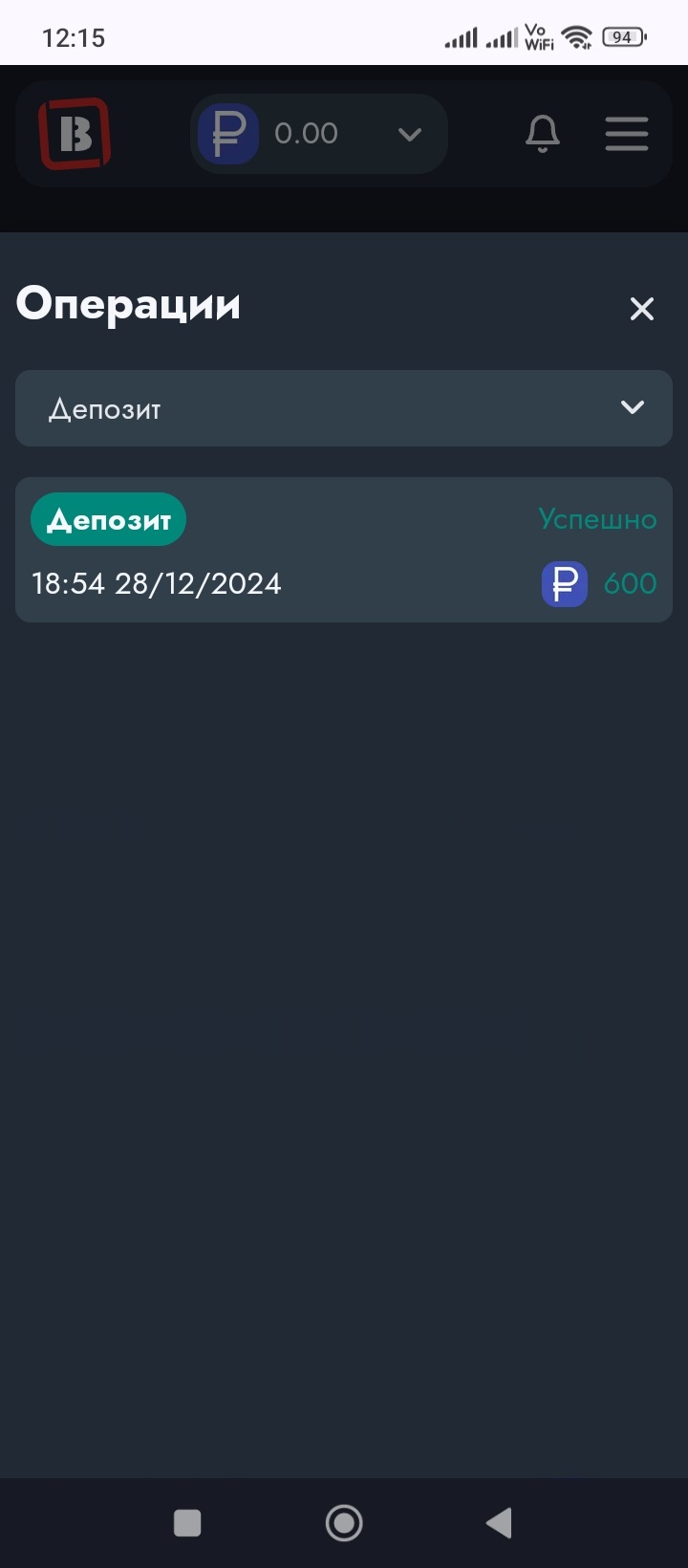Open the 600 ruble deposit entry
This screenshot has height=1568, width=688.
click(344, 550)
